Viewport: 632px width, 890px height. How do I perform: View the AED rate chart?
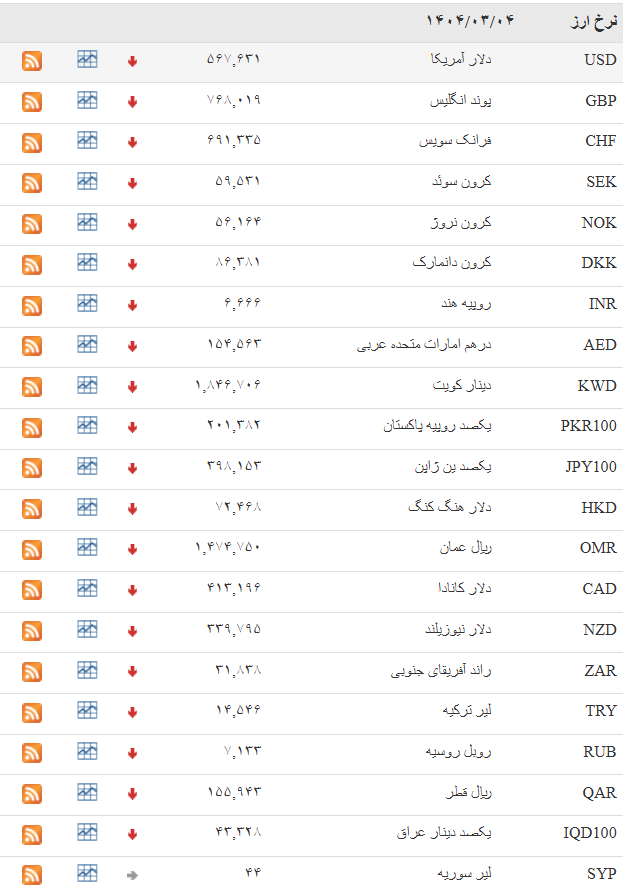pyautogui.click(x=88, y=344)
